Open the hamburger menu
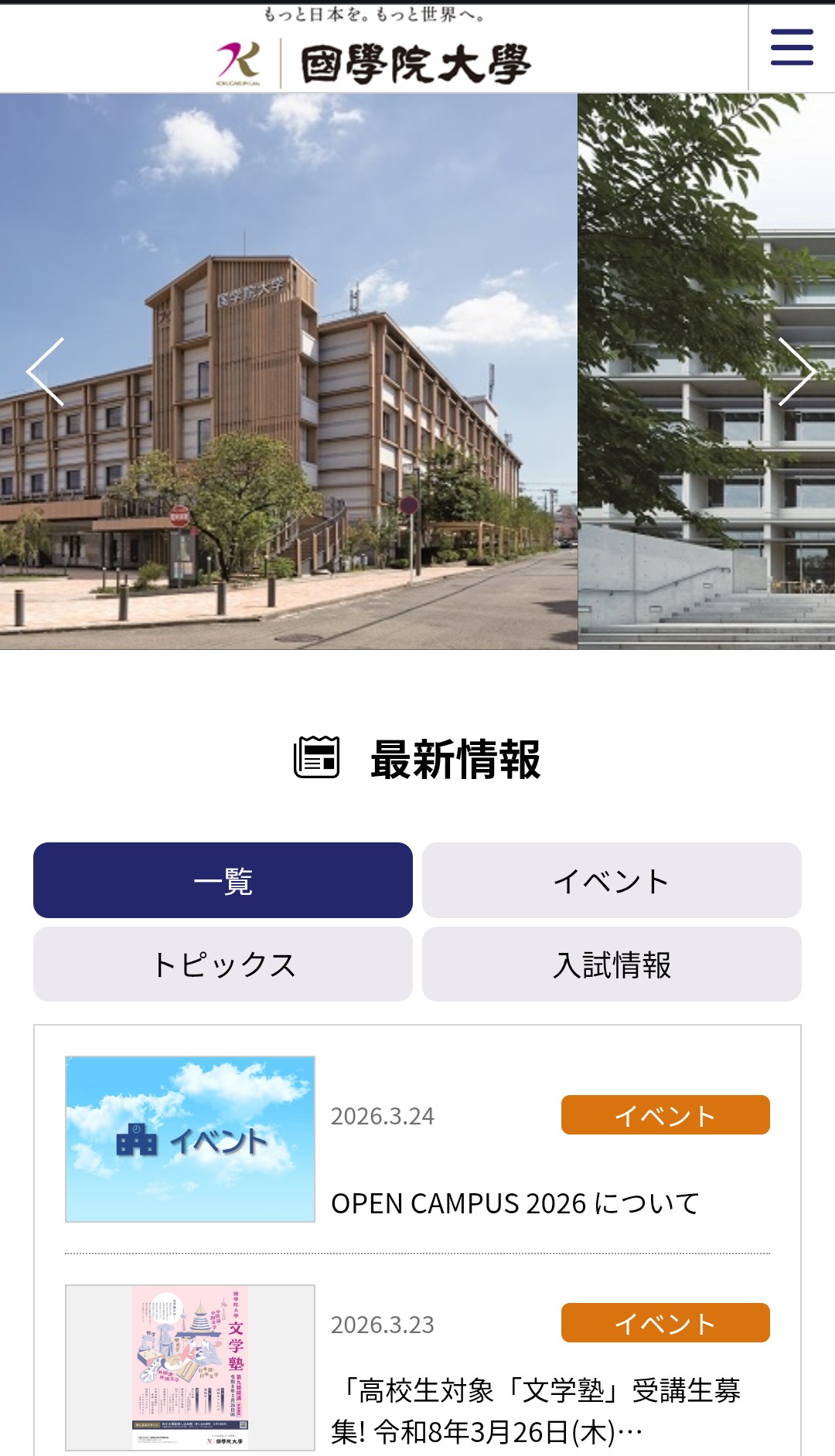The width and height of the screenshot is (835, 1456). 792,48
